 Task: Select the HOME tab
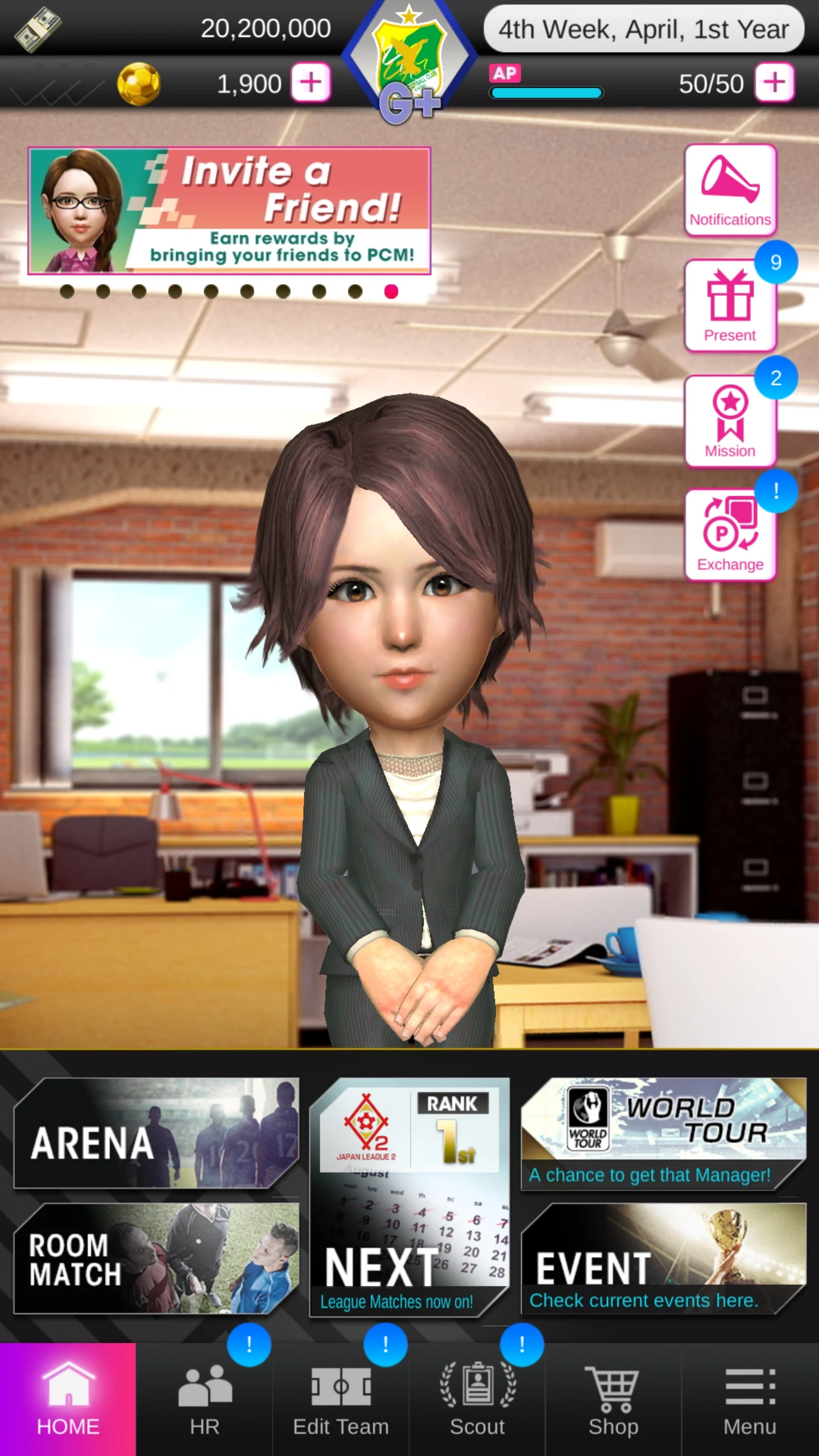pos(68,1400)
